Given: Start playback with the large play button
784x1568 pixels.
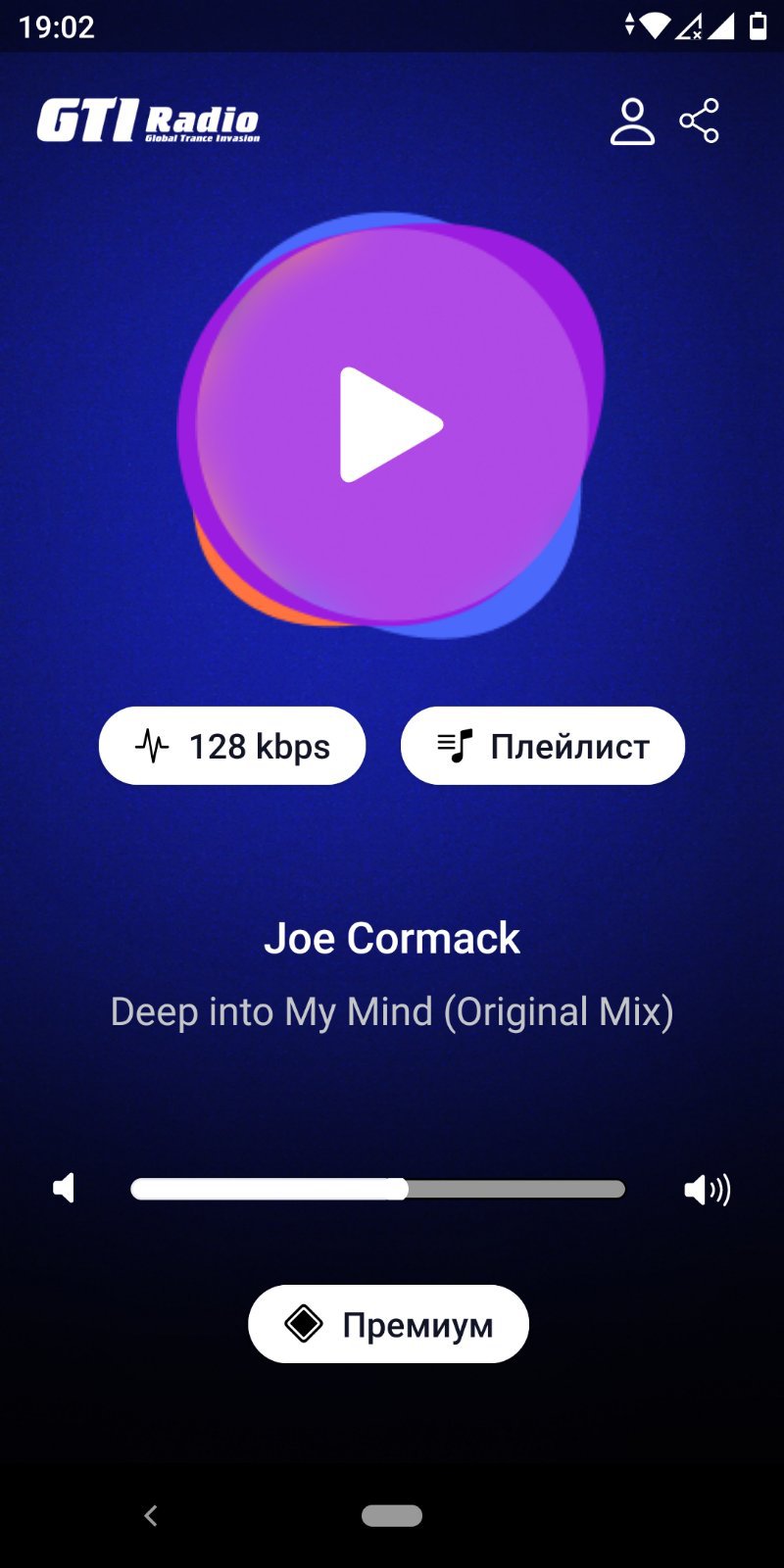Looking at the screenshot, I should pos(390,424).
